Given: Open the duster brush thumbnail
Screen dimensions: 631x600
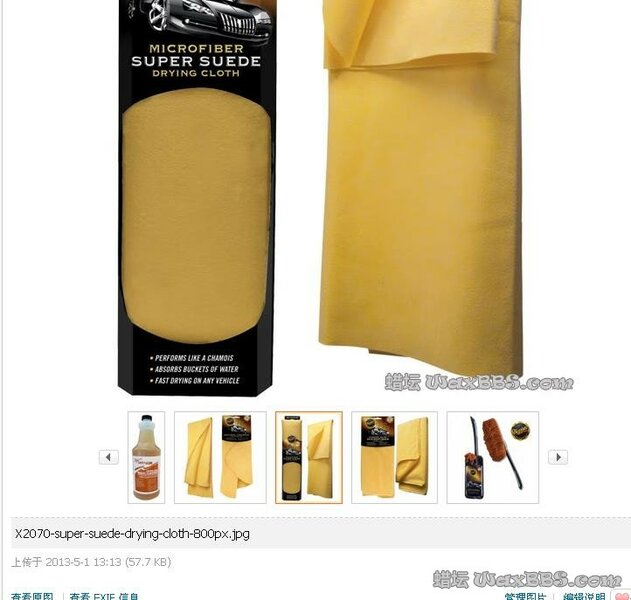Looking at the screenshot, I should point(492,457).
